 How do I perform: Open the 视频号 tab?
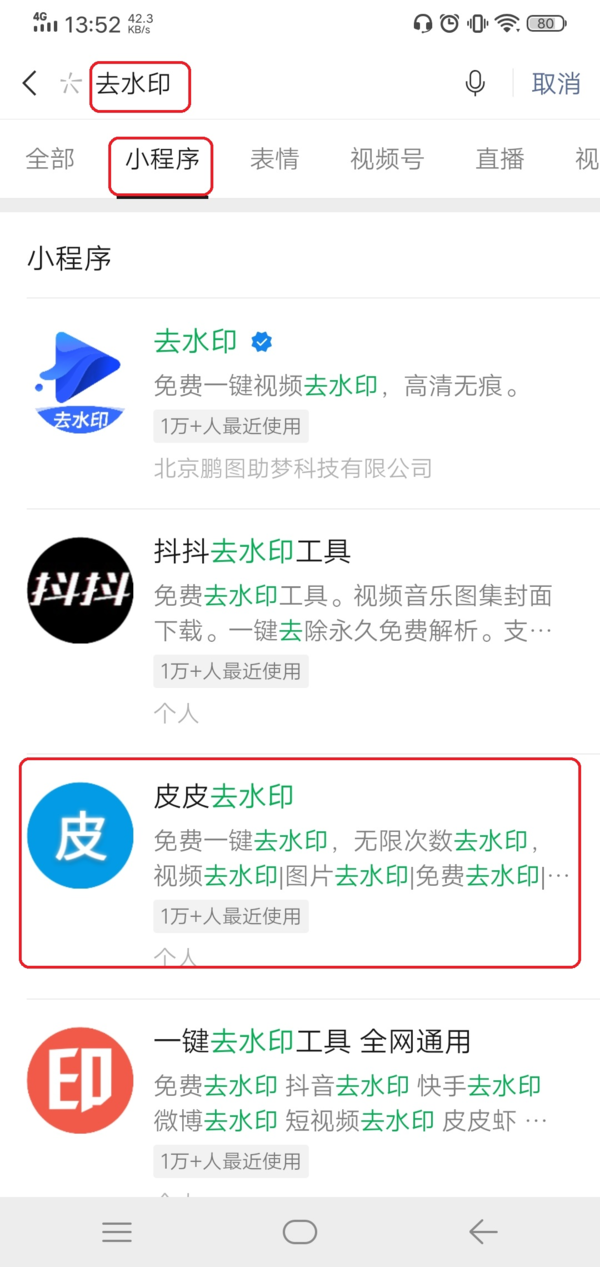pos(387,159)
